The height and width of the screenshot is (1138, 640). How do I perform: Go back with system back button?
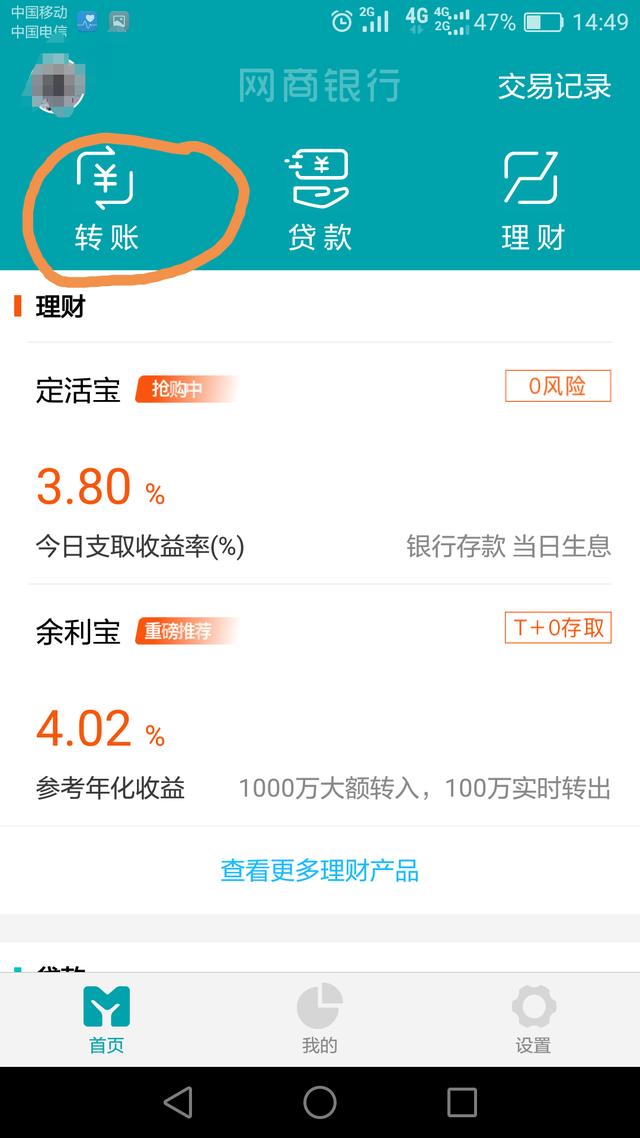pyautogui.click(x=178, y=1102)
